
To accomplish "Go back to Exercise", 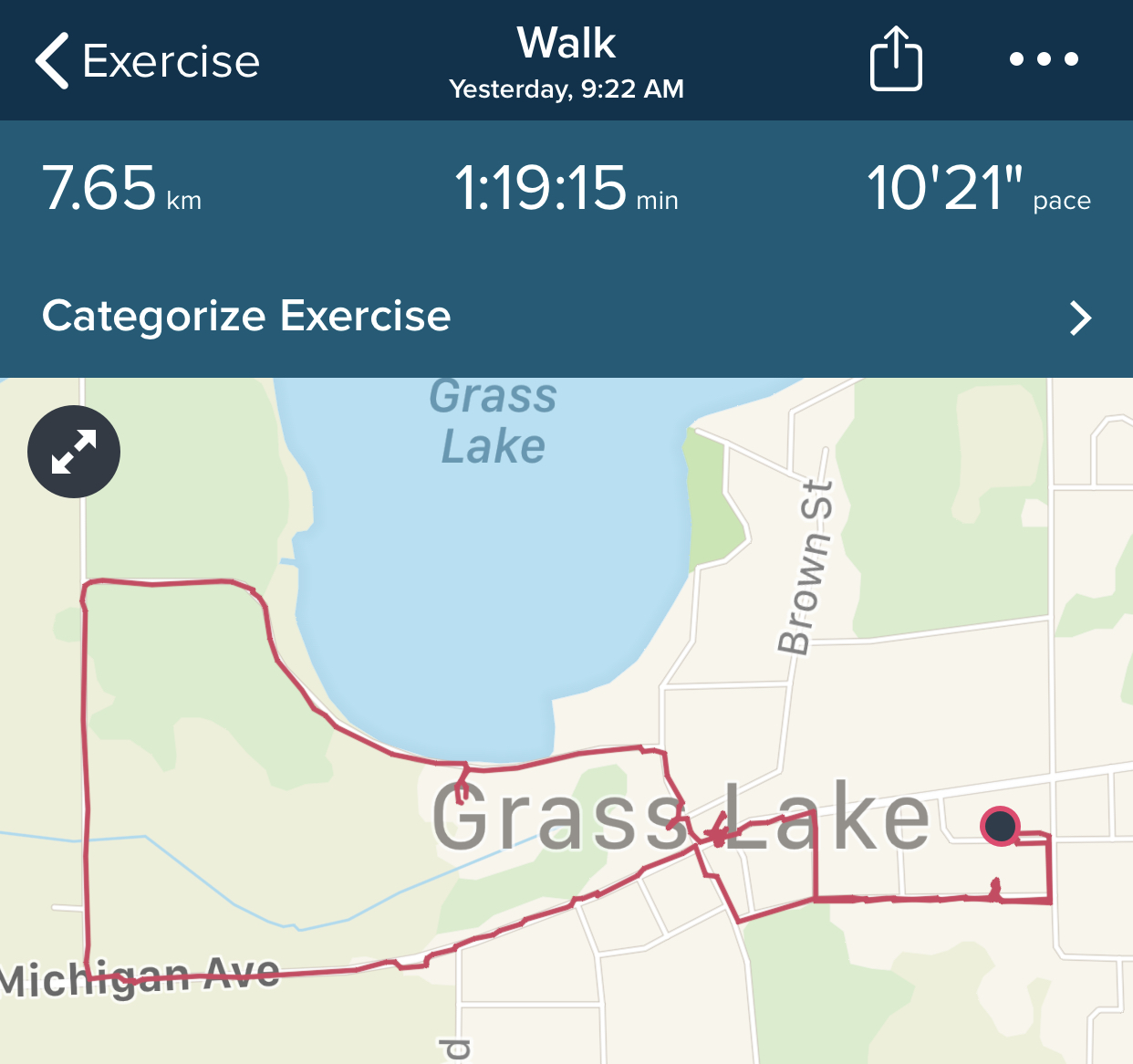I will coord(146,61).
